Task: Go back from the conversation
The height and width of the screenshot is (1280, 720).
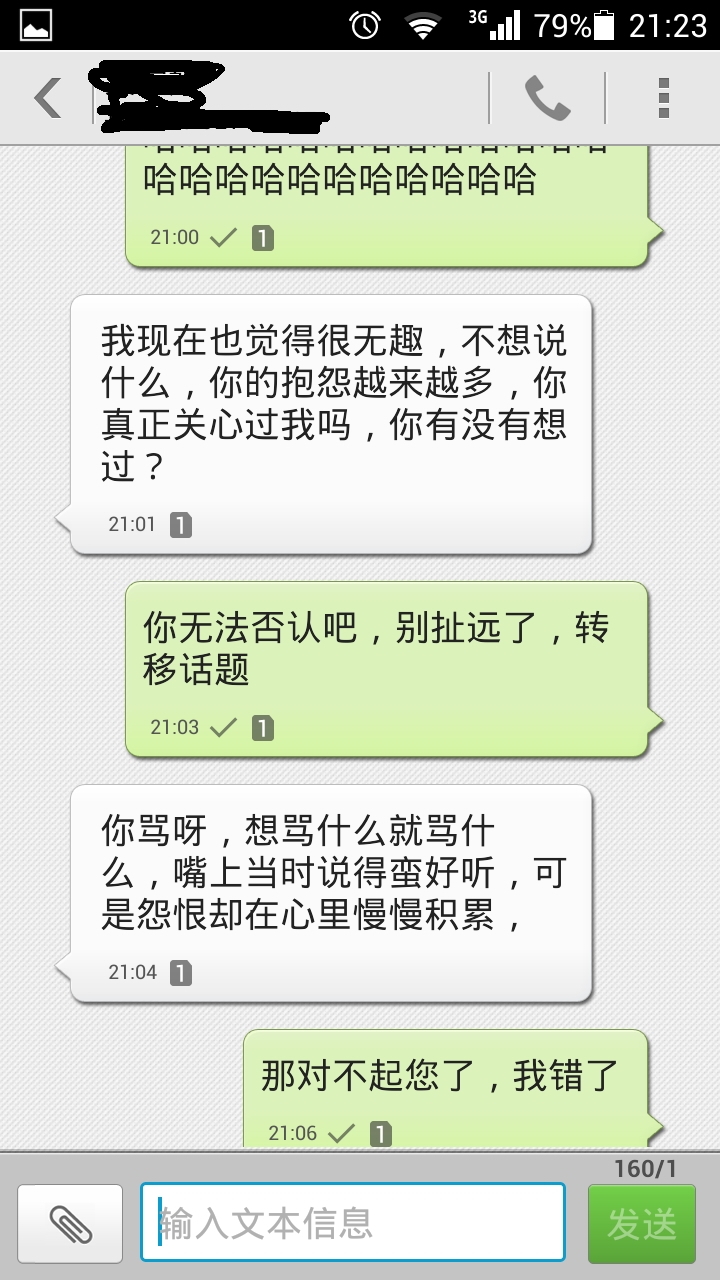Action: (x=46, y=98)
